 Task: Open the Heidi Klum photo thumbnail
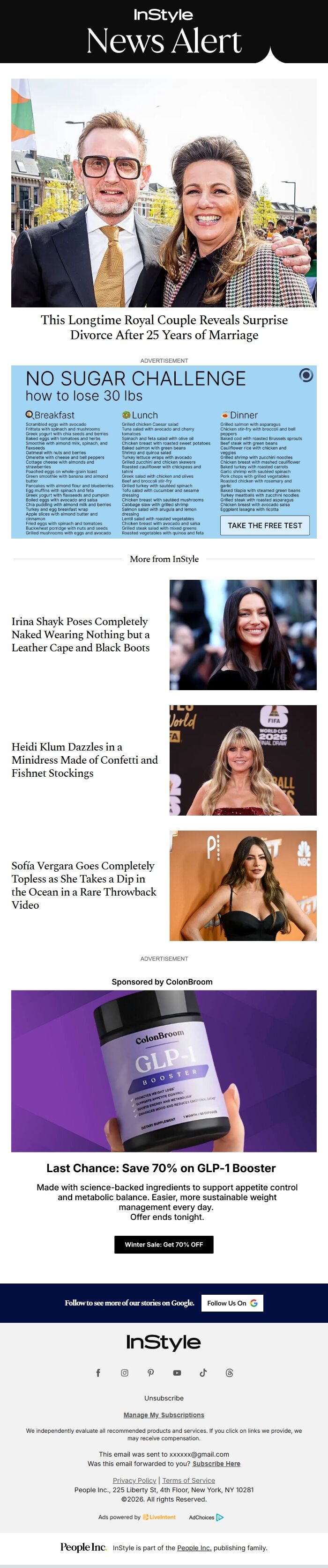243,759
